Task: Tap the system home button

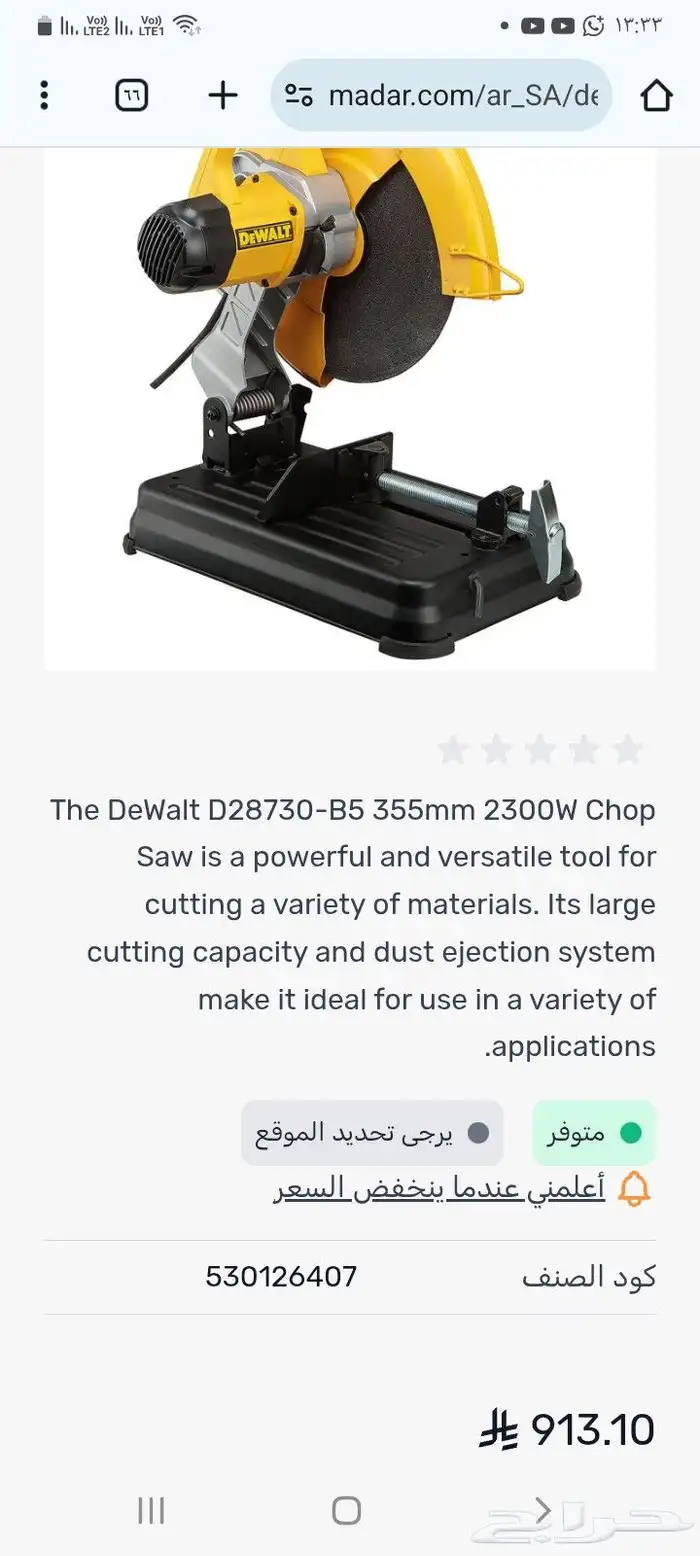Action: coord(346,1510)
